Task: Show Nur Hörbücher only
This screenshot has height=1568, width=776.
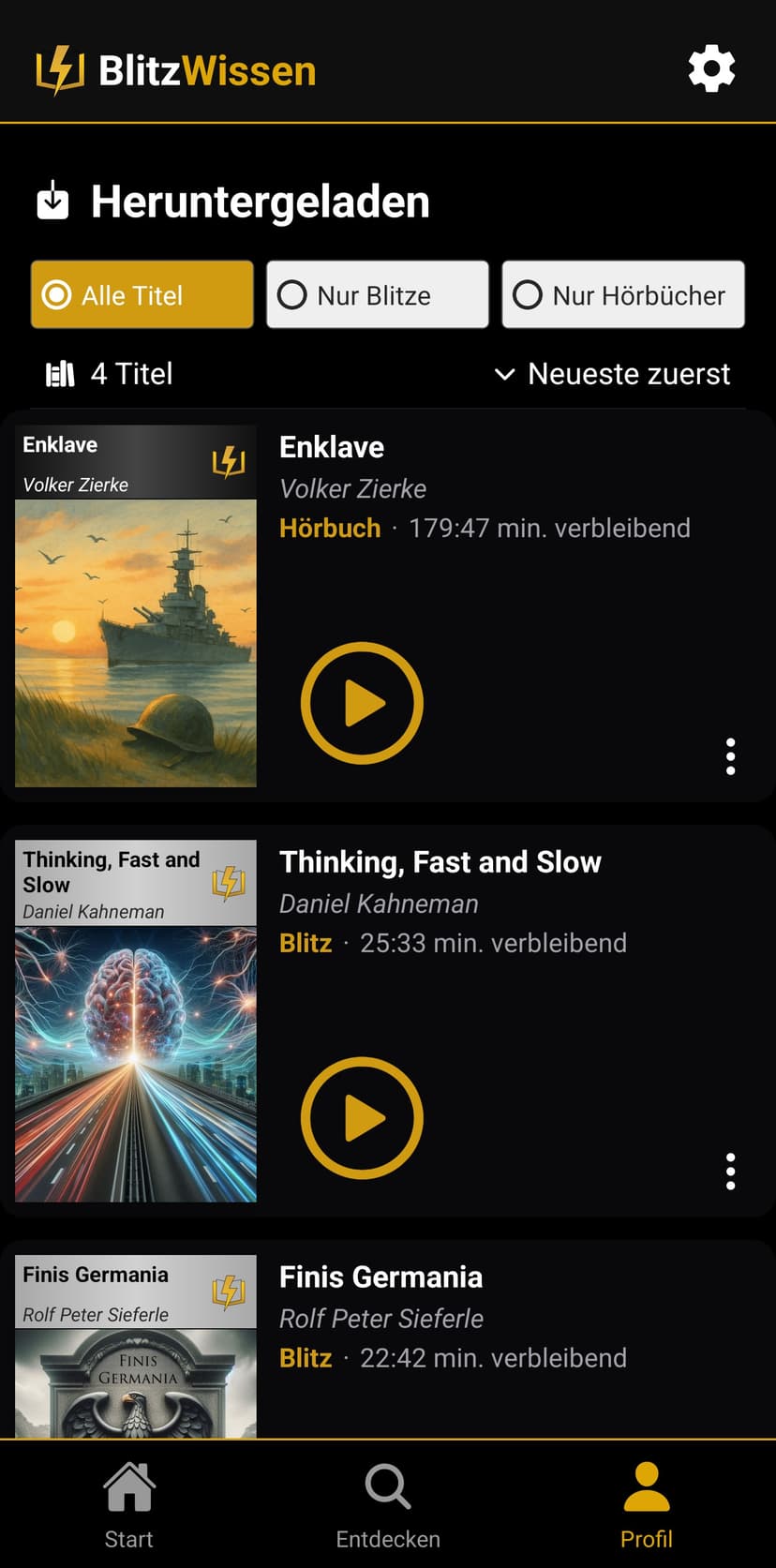Action: [622, 295]
